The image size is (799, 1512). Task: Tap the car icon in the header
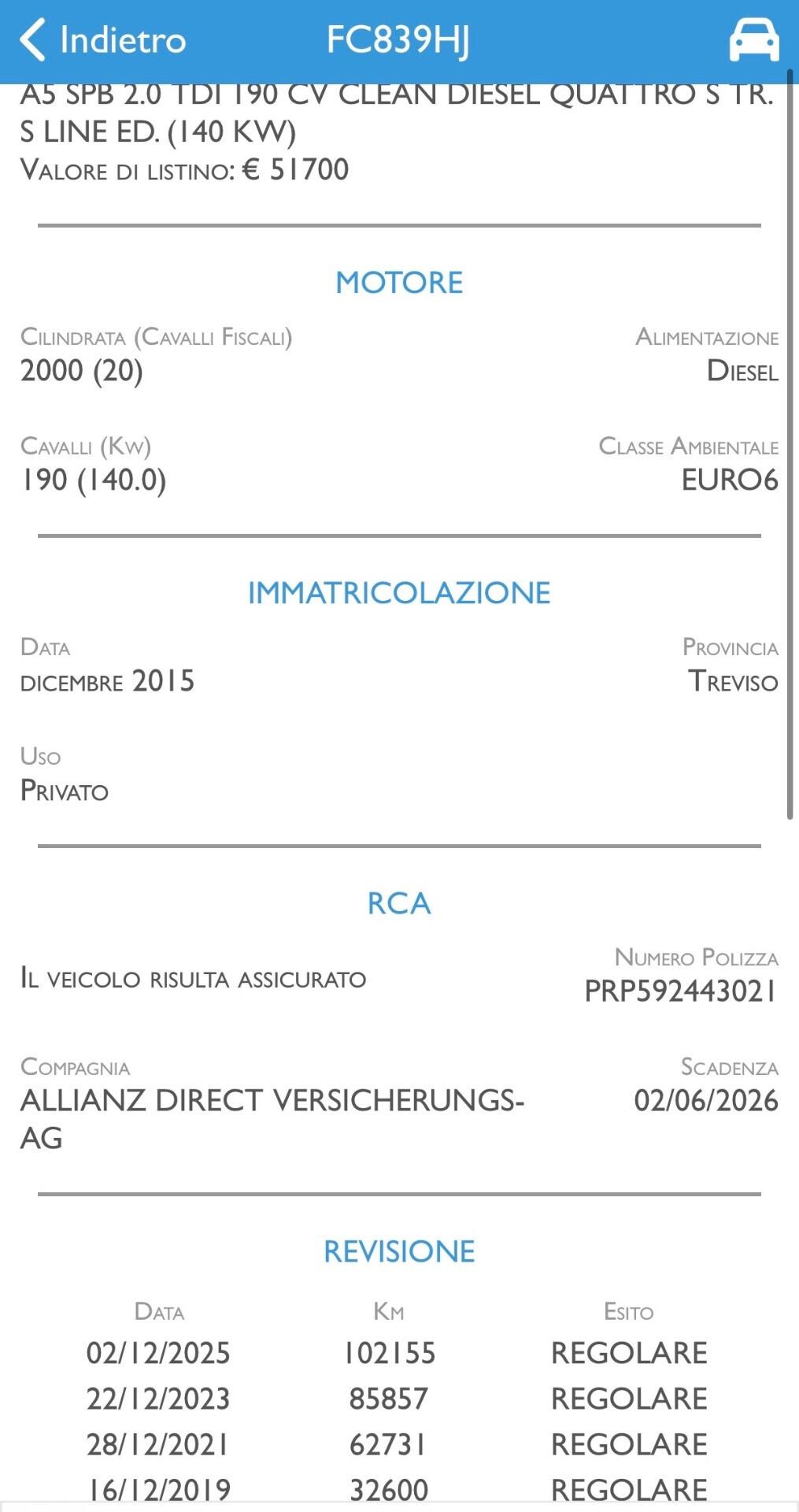coord(754,40)
